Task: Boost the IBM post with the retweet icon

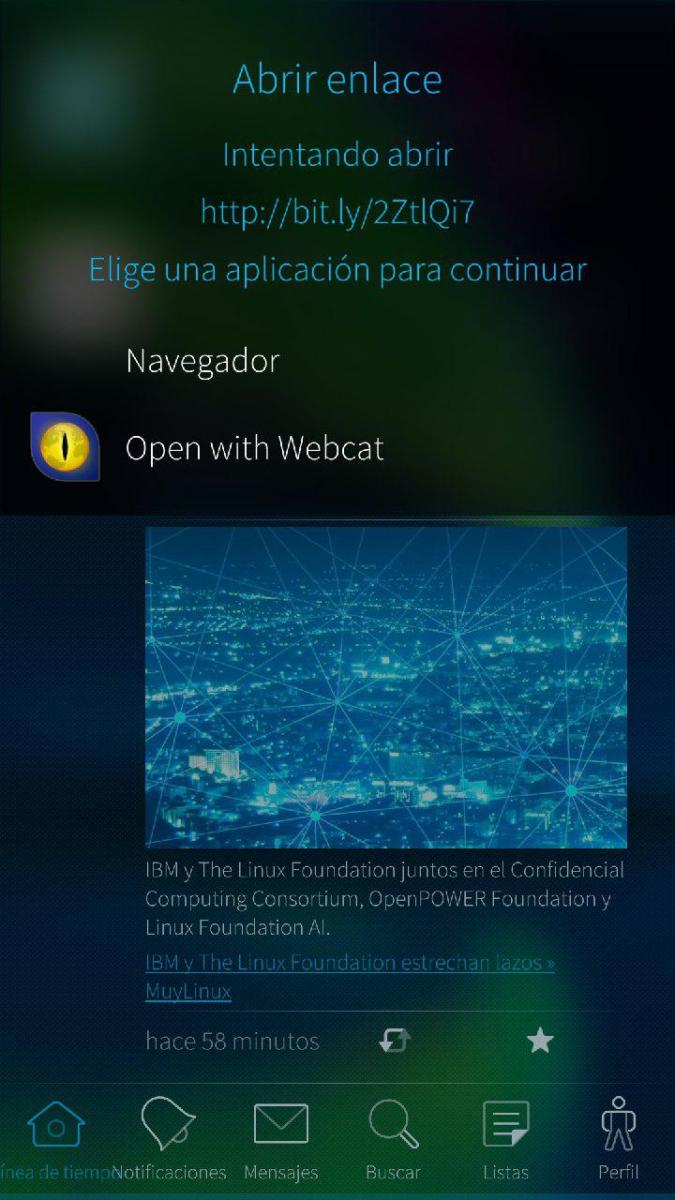Action: coord(394,1041)
